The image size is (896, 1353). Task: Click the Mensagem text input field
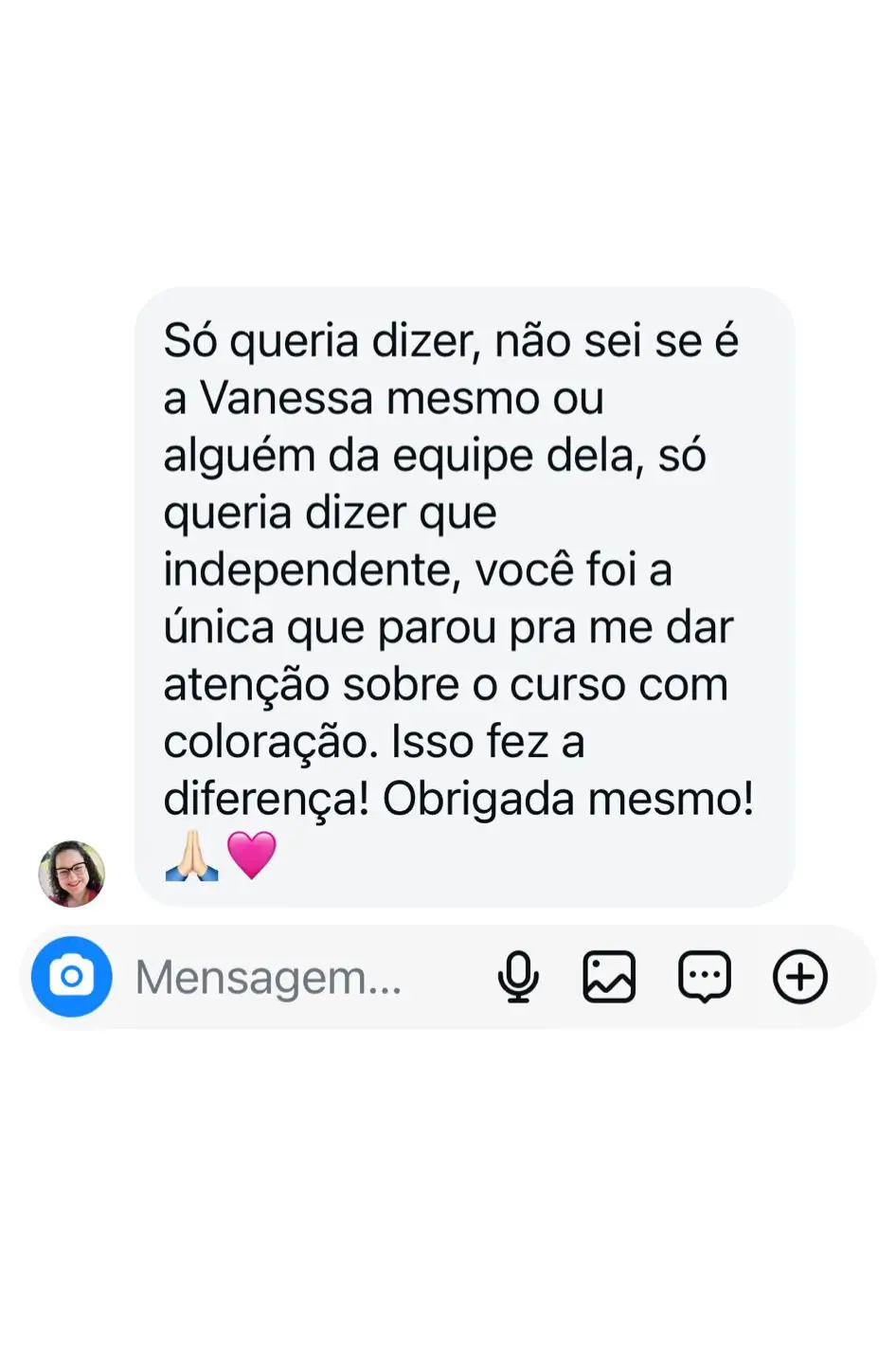[x=268, y=976]
